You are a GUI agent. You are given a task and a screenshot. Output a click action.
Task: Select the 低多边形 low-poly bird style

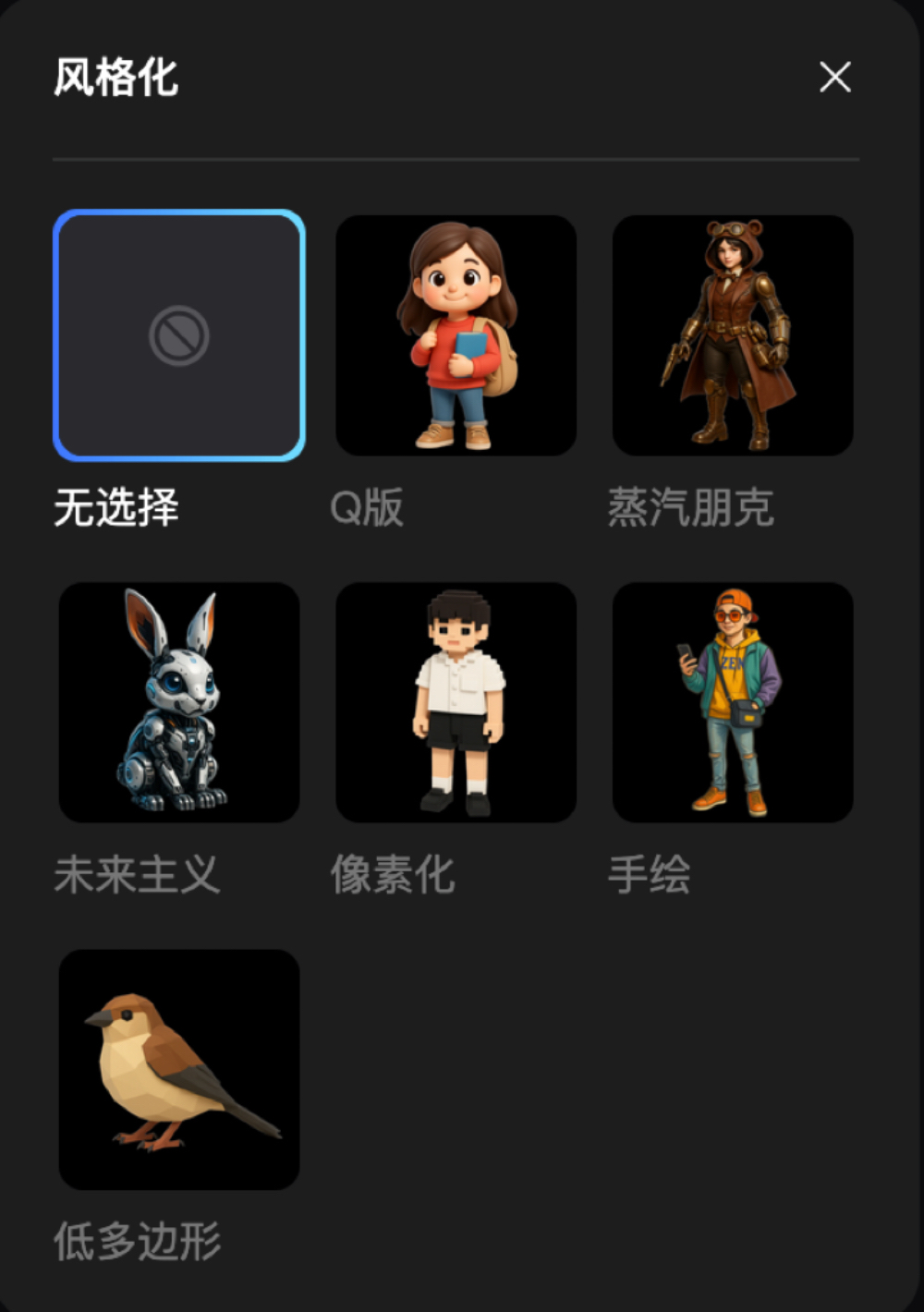(x=178, y=1069)
